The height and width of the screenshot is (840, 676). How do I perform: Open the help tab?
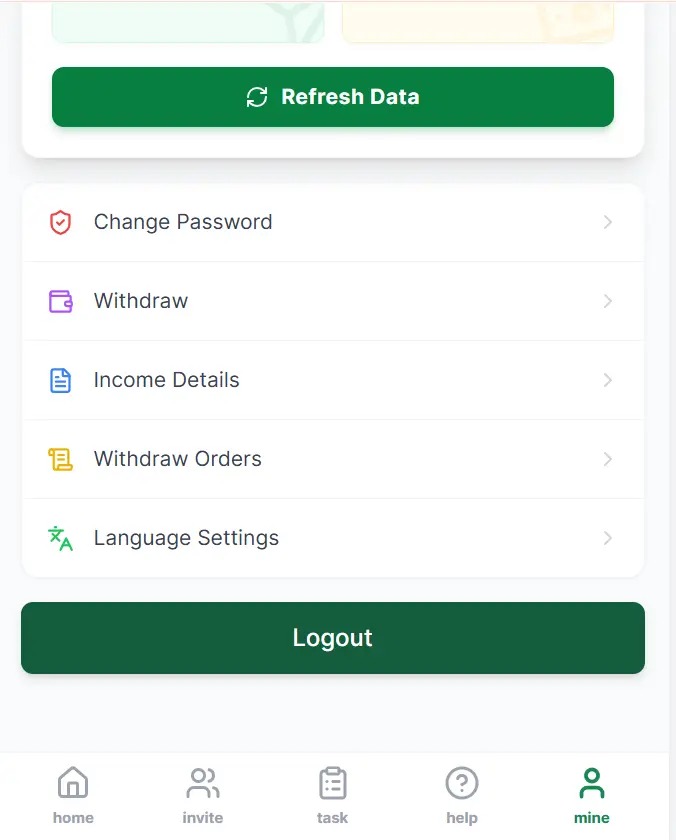coord(462,795)
